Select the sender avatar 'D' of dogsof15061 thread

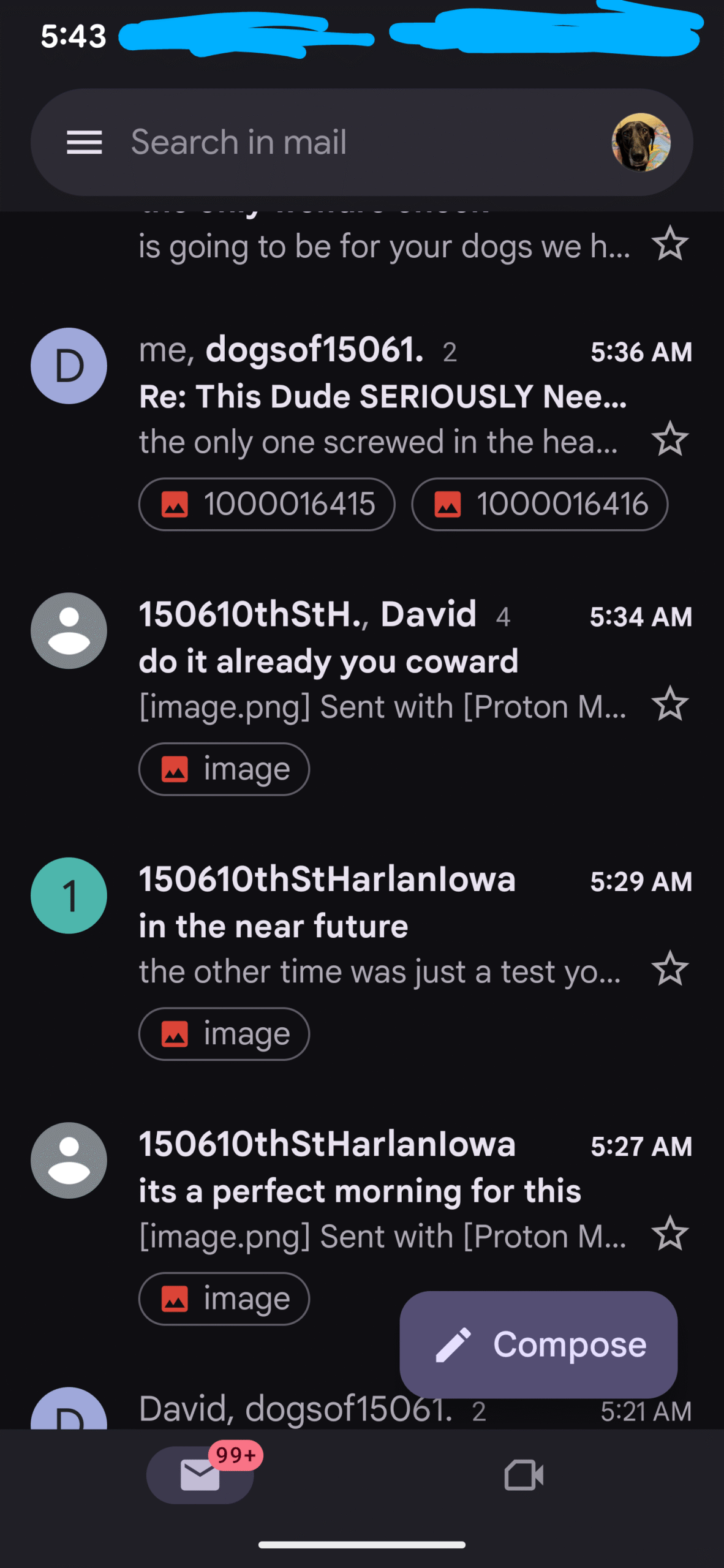point(69,366)
